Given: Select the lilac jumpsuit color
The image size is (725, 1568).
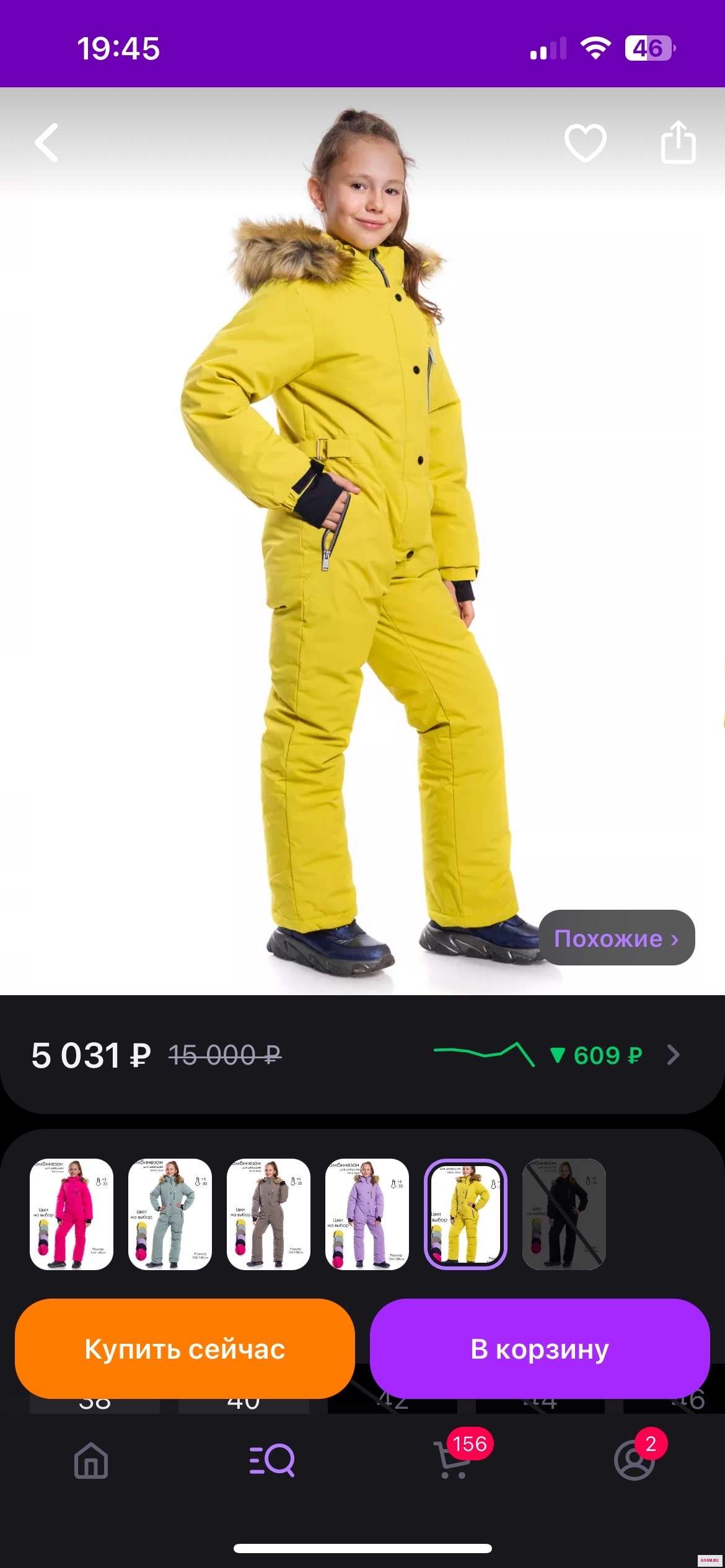Looking at the screenshot, I should 367,1214.
